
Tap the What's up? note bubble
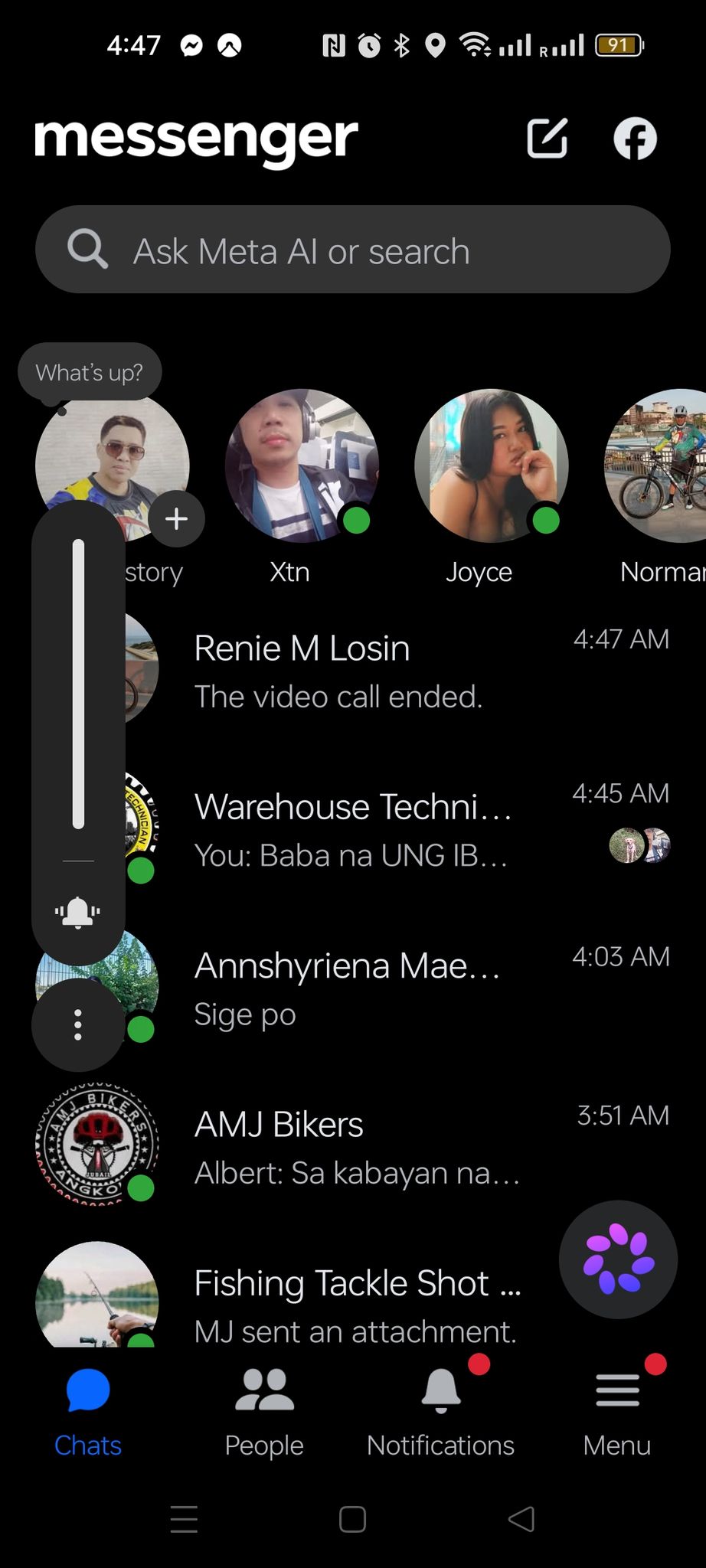pos(90,372)
